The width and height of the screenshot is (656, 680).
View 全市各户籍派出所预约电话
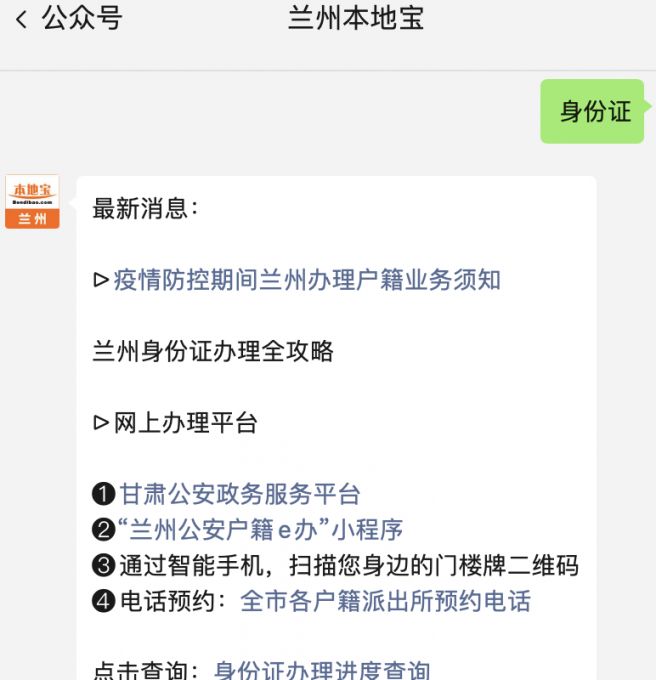[x=385, y=601]
